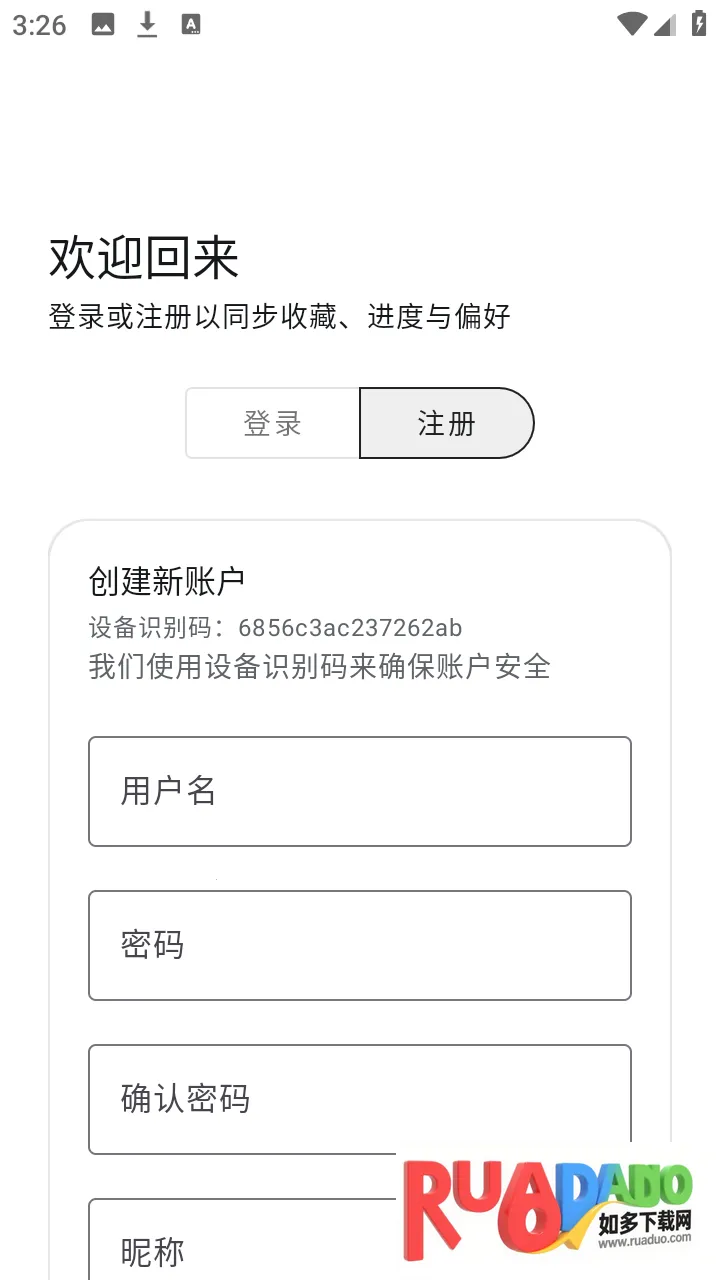Activate the 确认密码 text field
This screenshot has height=1280, width=720.
(x=360, y=1099)
